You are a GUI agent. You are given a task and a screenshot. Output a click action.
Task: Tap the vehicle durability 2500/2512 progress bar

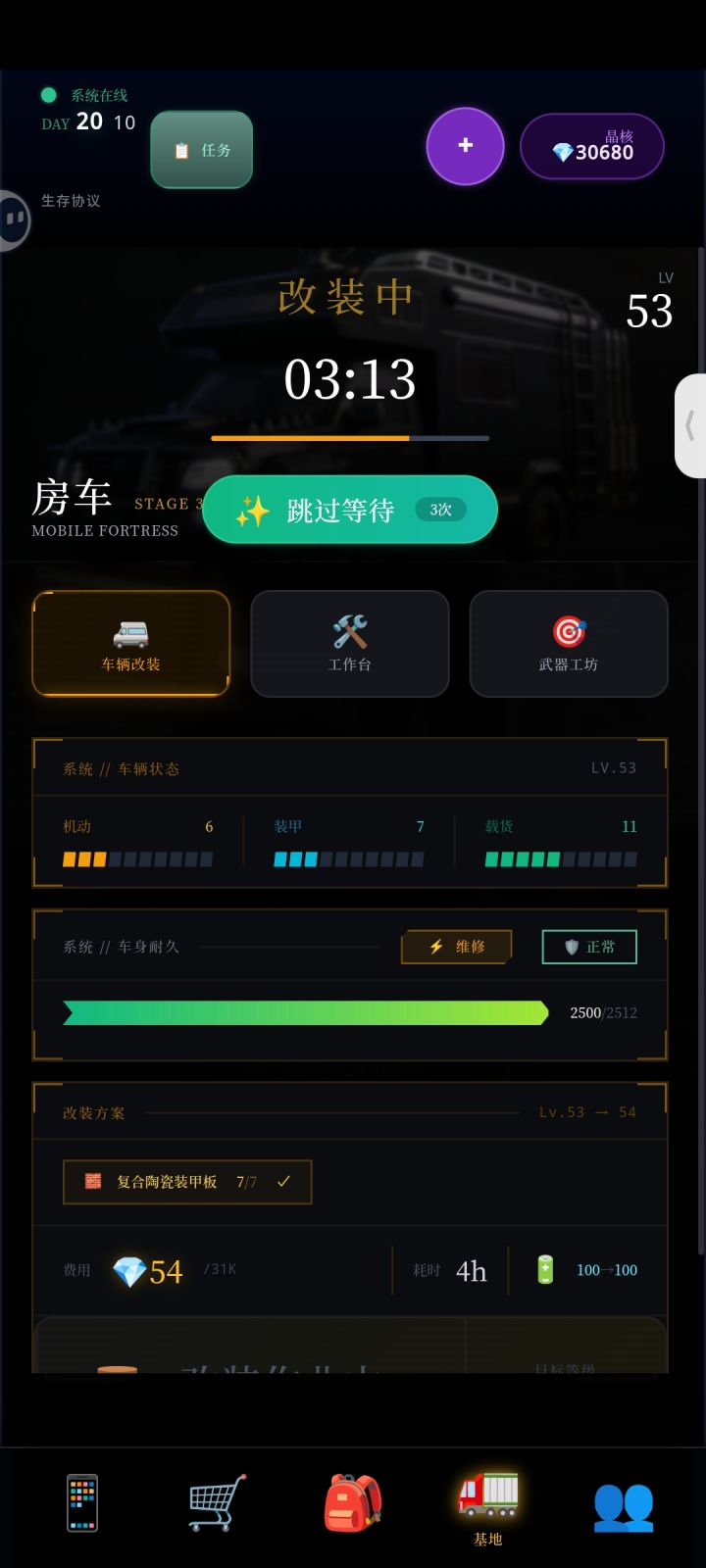coord(305,1012)
